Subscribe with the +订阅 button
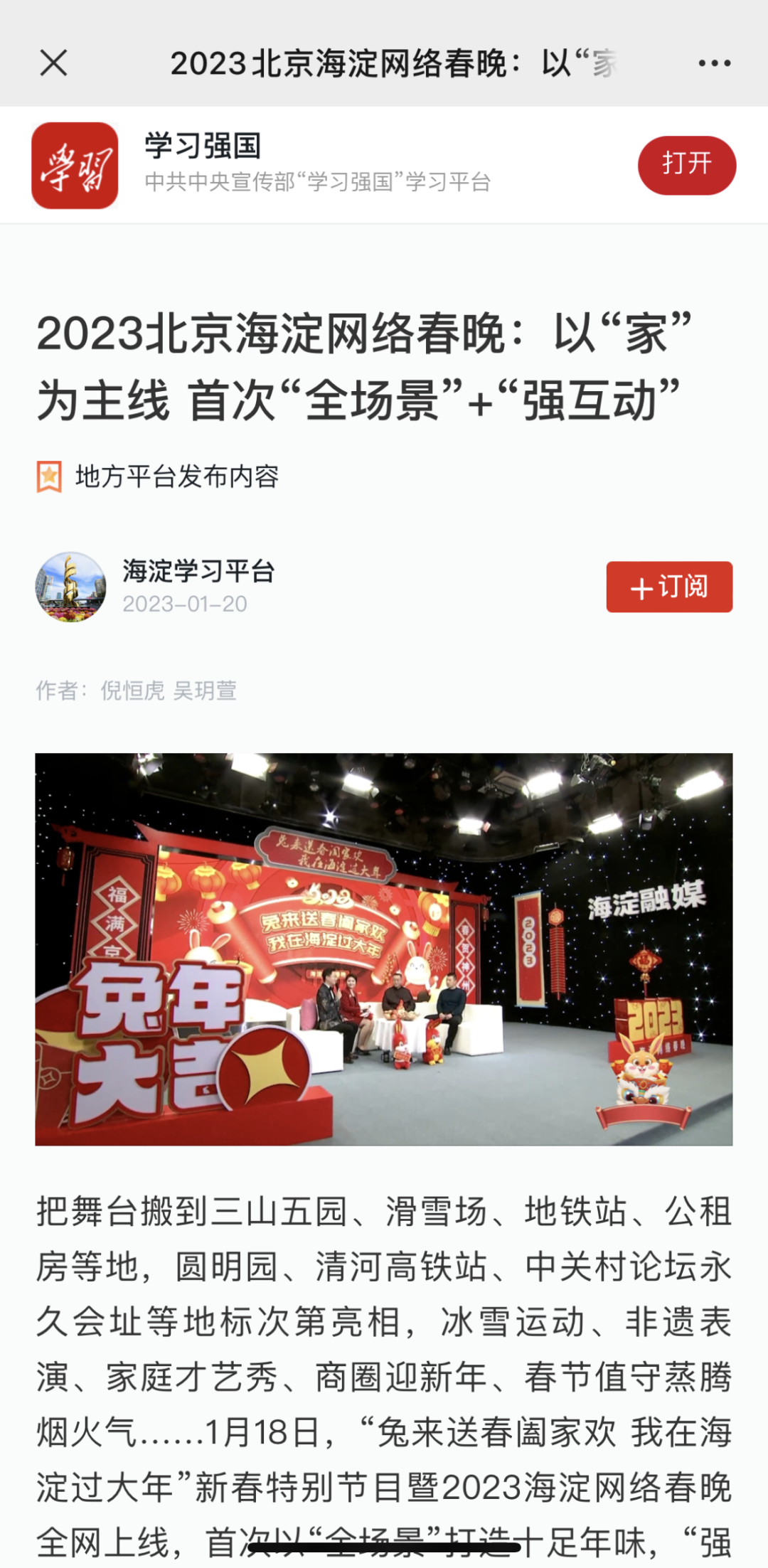The image size is (768, 1568). coord(668,587)
